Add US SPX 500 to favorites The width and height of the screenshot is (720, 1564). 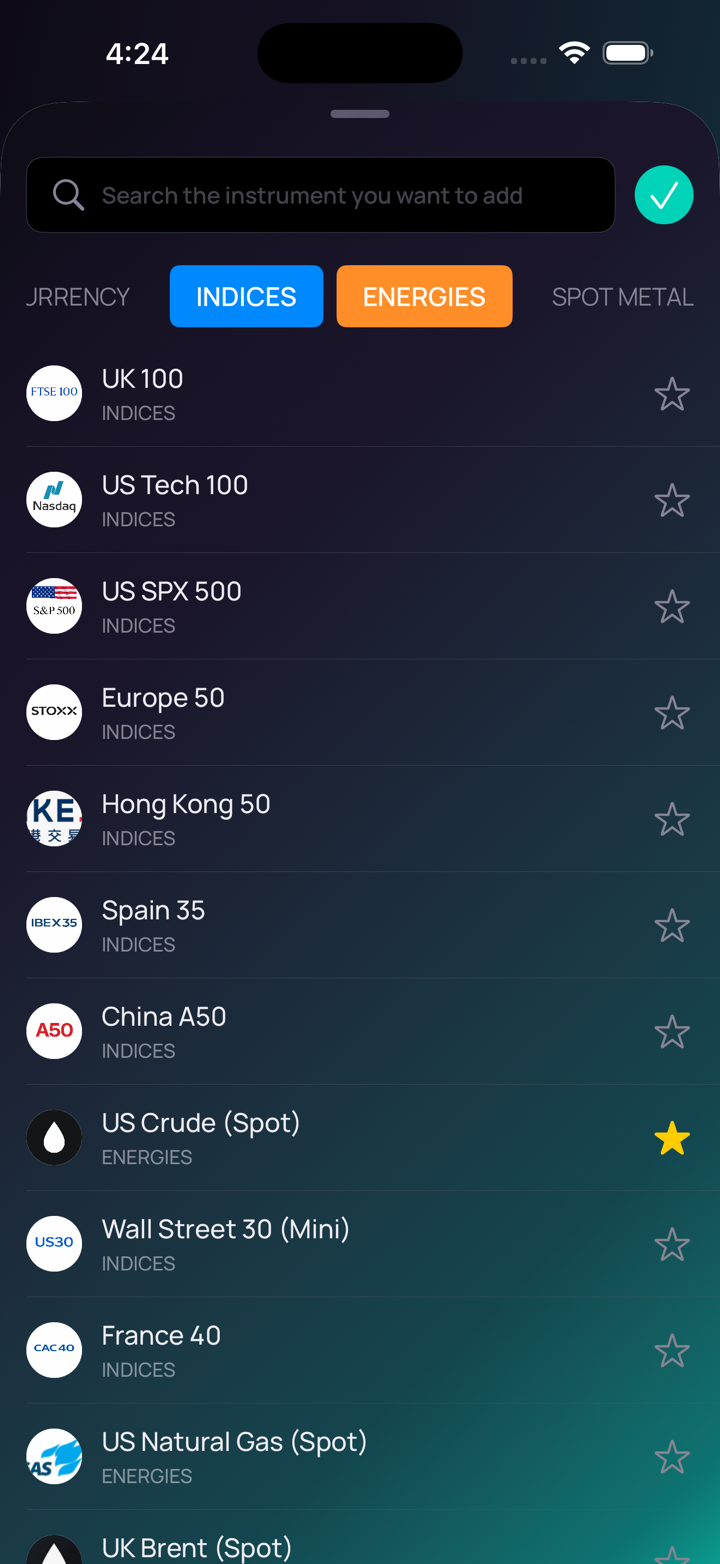pos(672,607)
